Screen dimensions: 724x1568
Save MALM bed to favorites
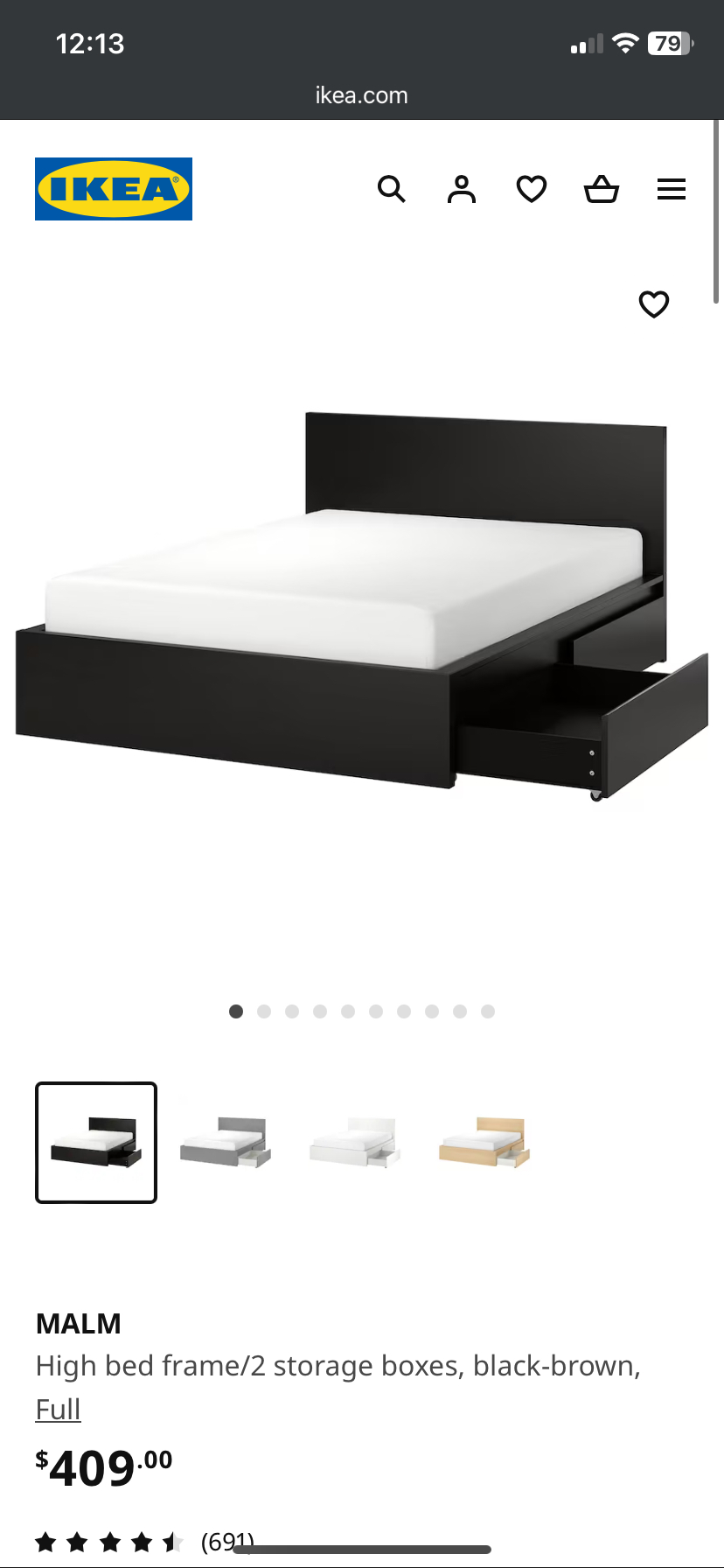click(654, 304)
